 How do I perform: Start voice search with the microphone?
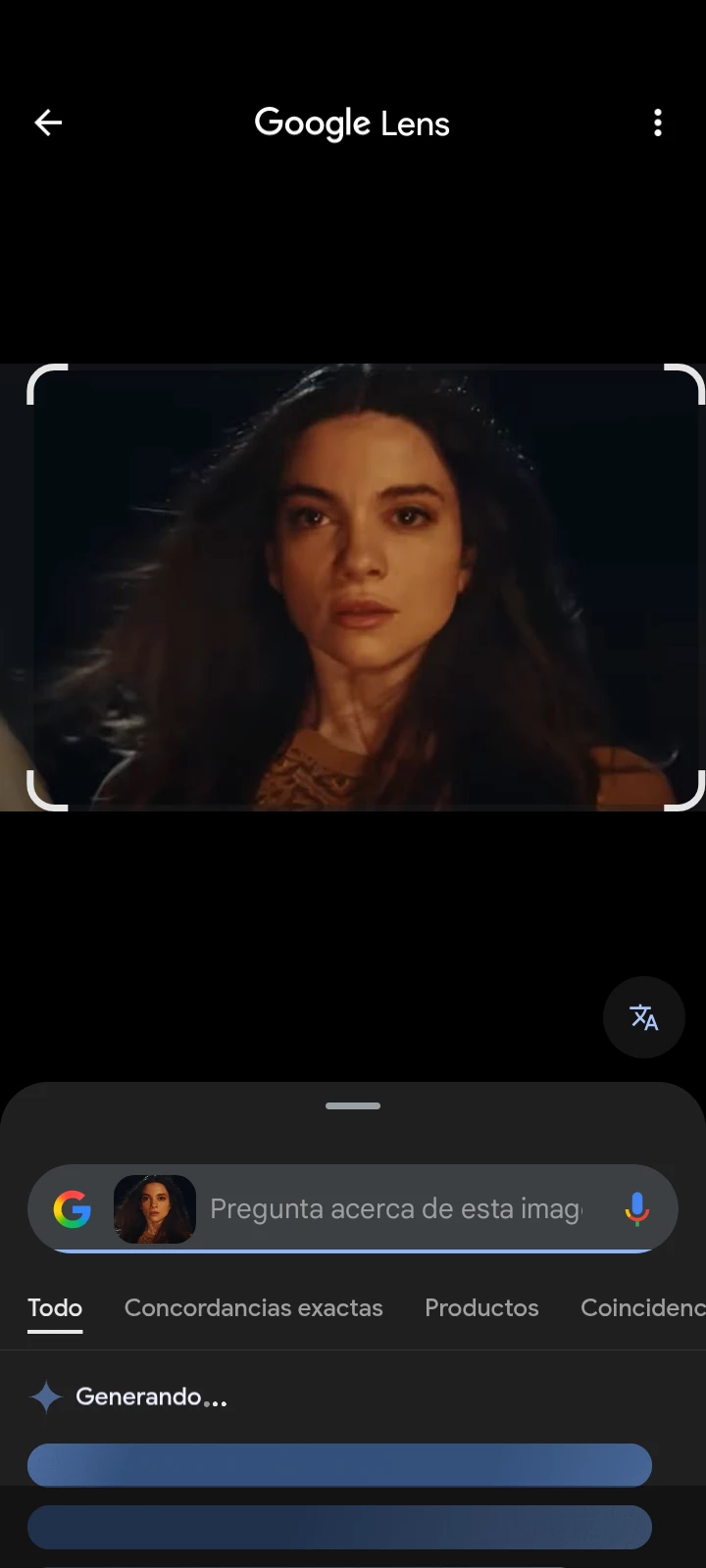click(636, 1208)
